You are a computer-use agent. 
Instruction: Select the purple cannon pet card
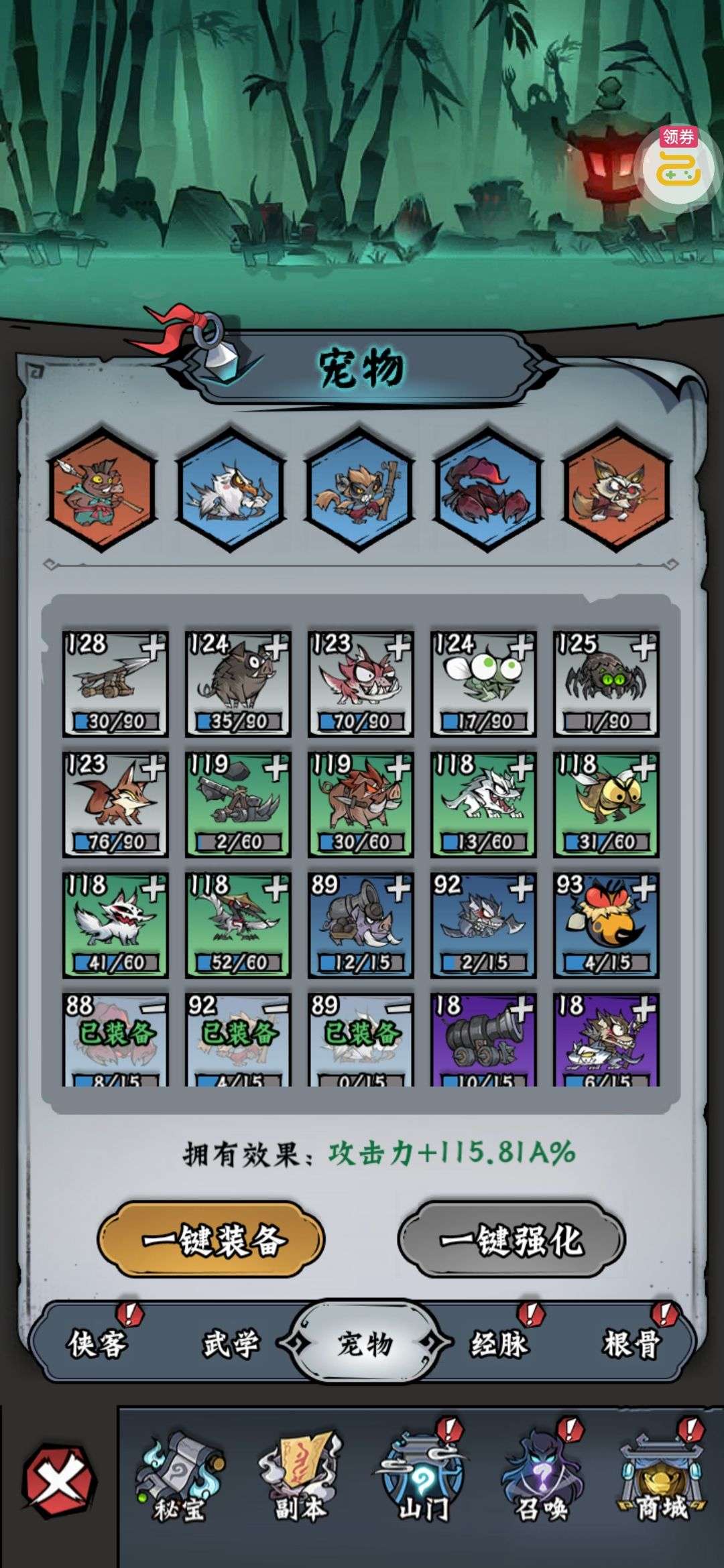[x=483, y=1040]
